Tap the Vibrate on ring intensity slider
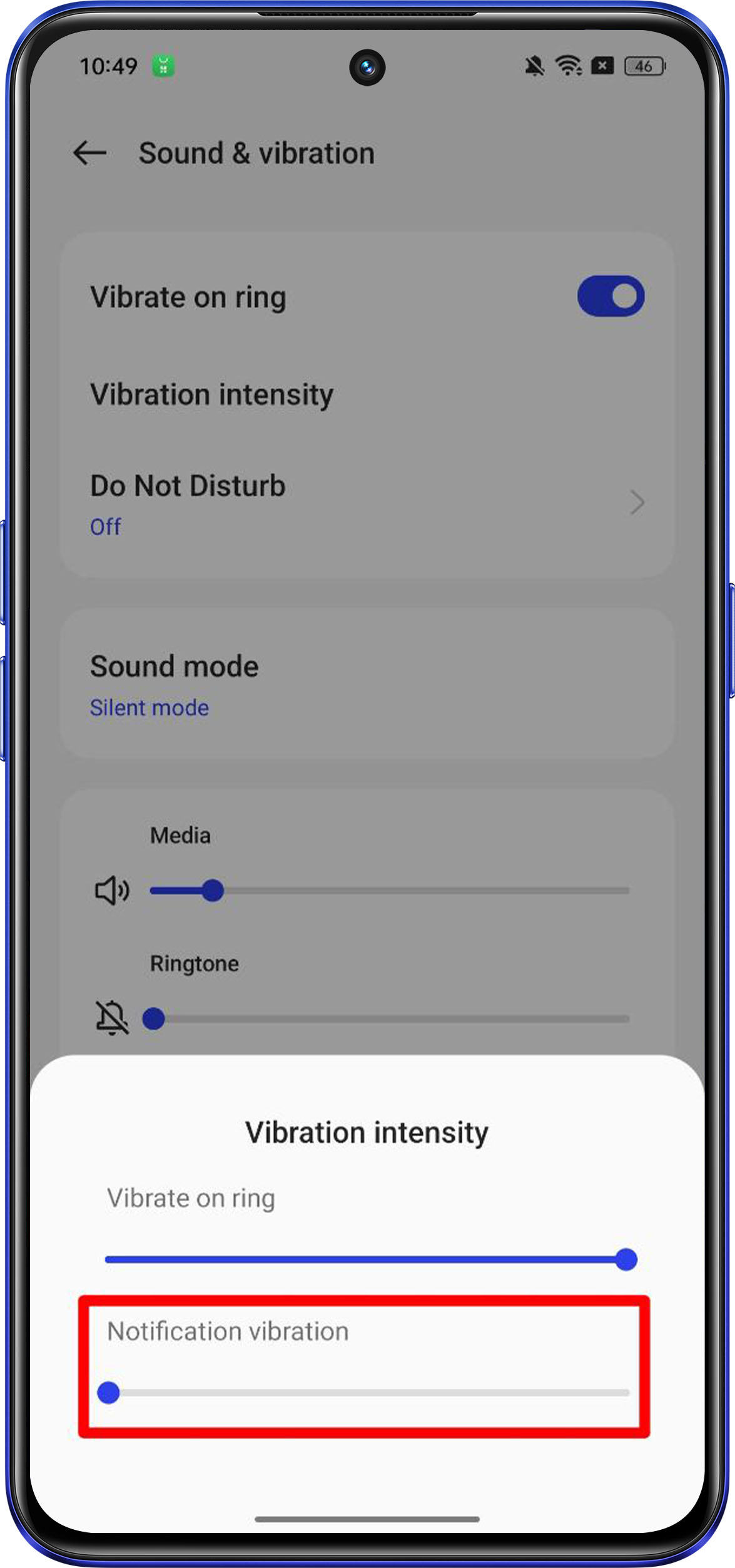Screen dimensions: 735x1568 click(368, 1259)
